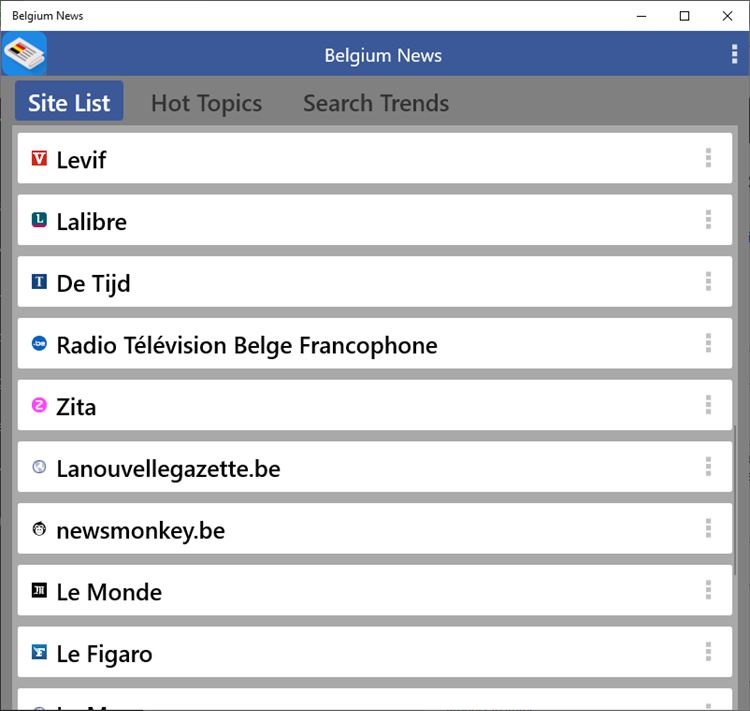Open newsmonkey.be

140,531
